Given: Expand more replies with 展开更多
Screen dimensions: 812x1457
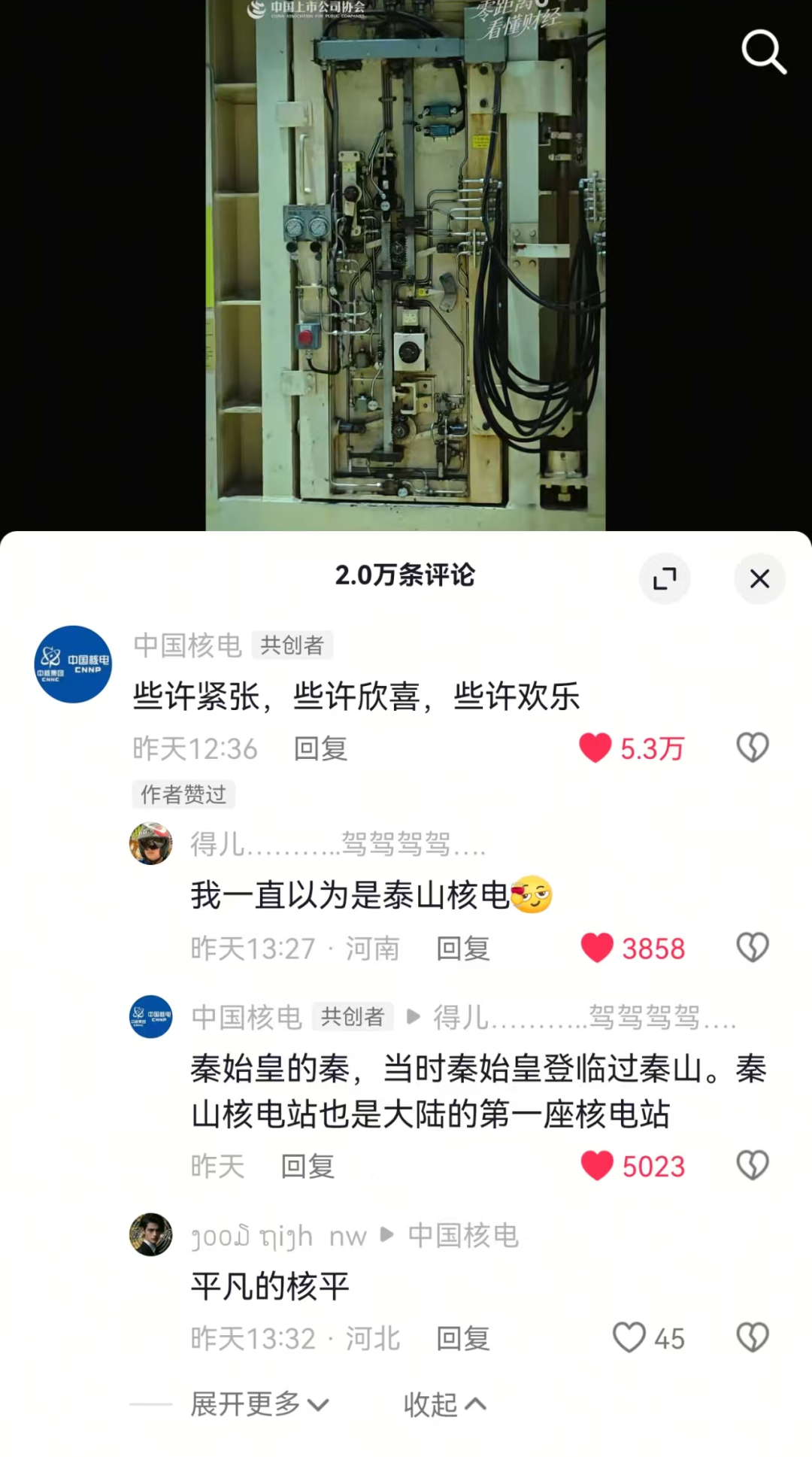Looking at the screenshot, I should (x=259, y=1404).
